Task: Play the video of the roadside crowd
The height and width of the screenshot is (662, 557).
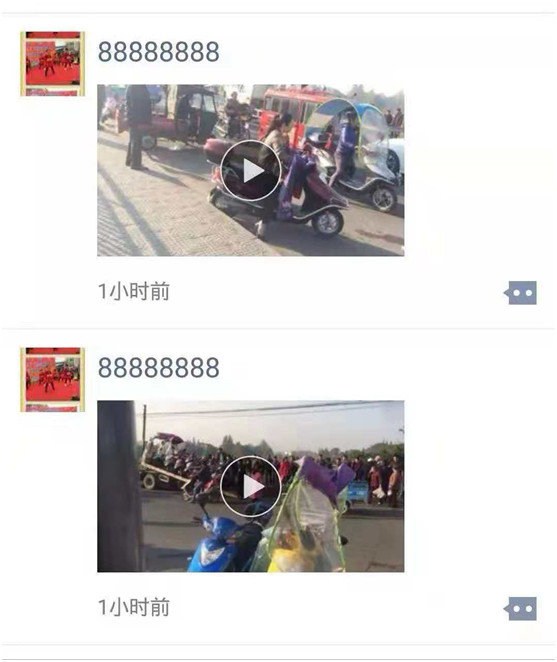Action: (x=250, y=486)
